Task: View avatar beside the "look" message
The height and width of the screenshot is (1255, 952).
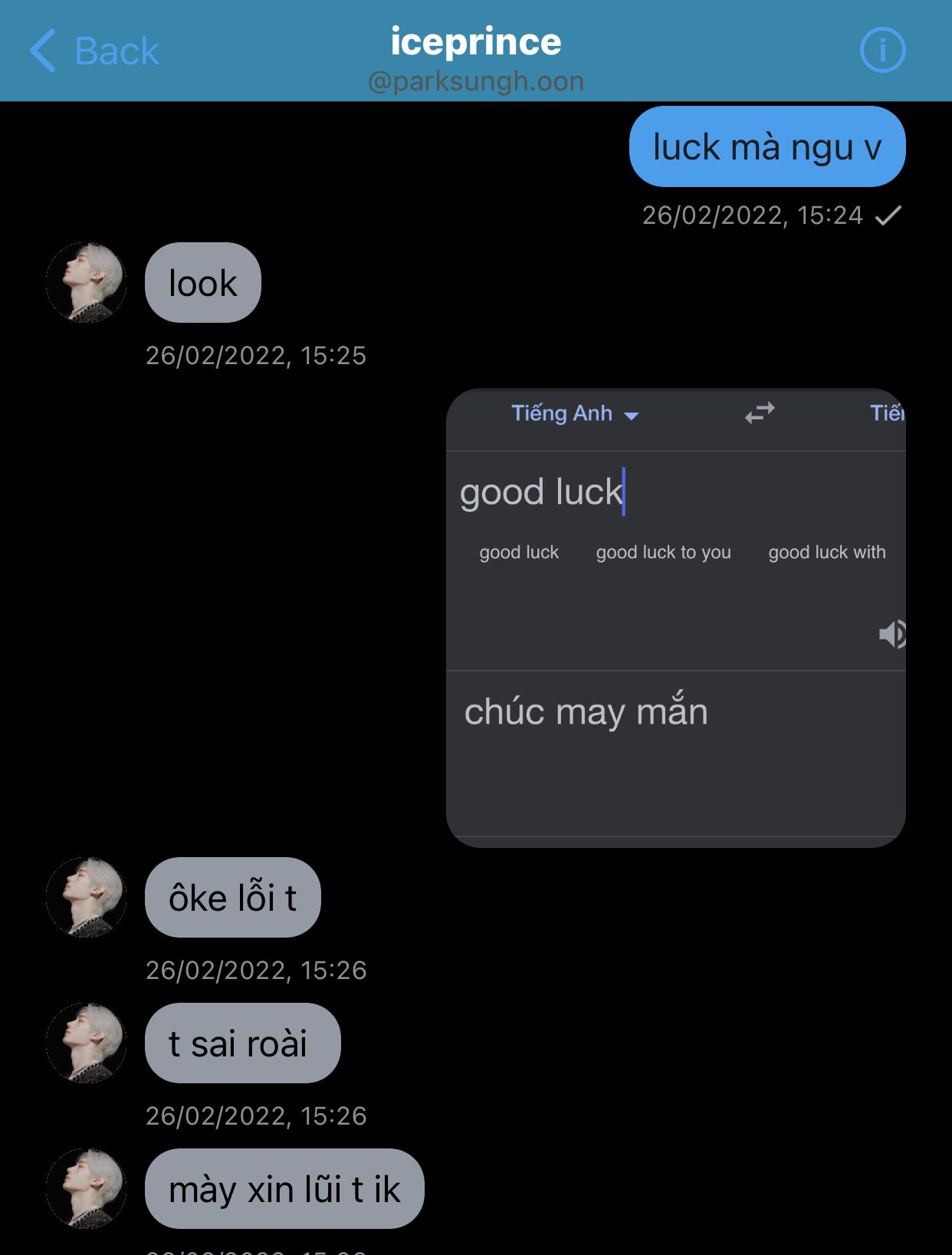Action: click(x=87, y=283)
